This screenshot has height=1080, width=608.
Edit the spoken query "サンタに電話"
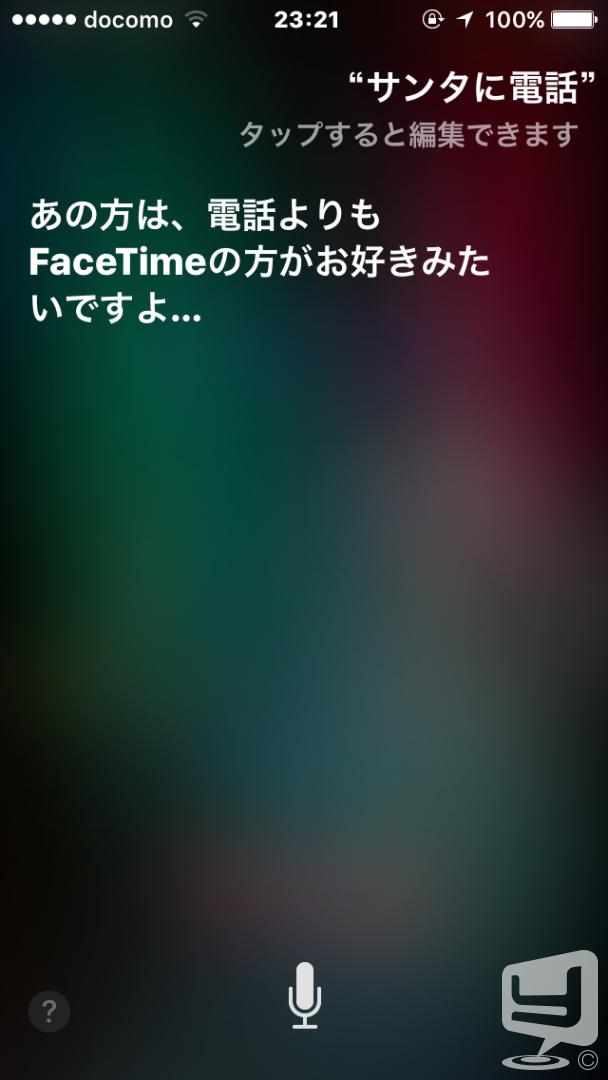pyautogui.click(x=472, y=88)
